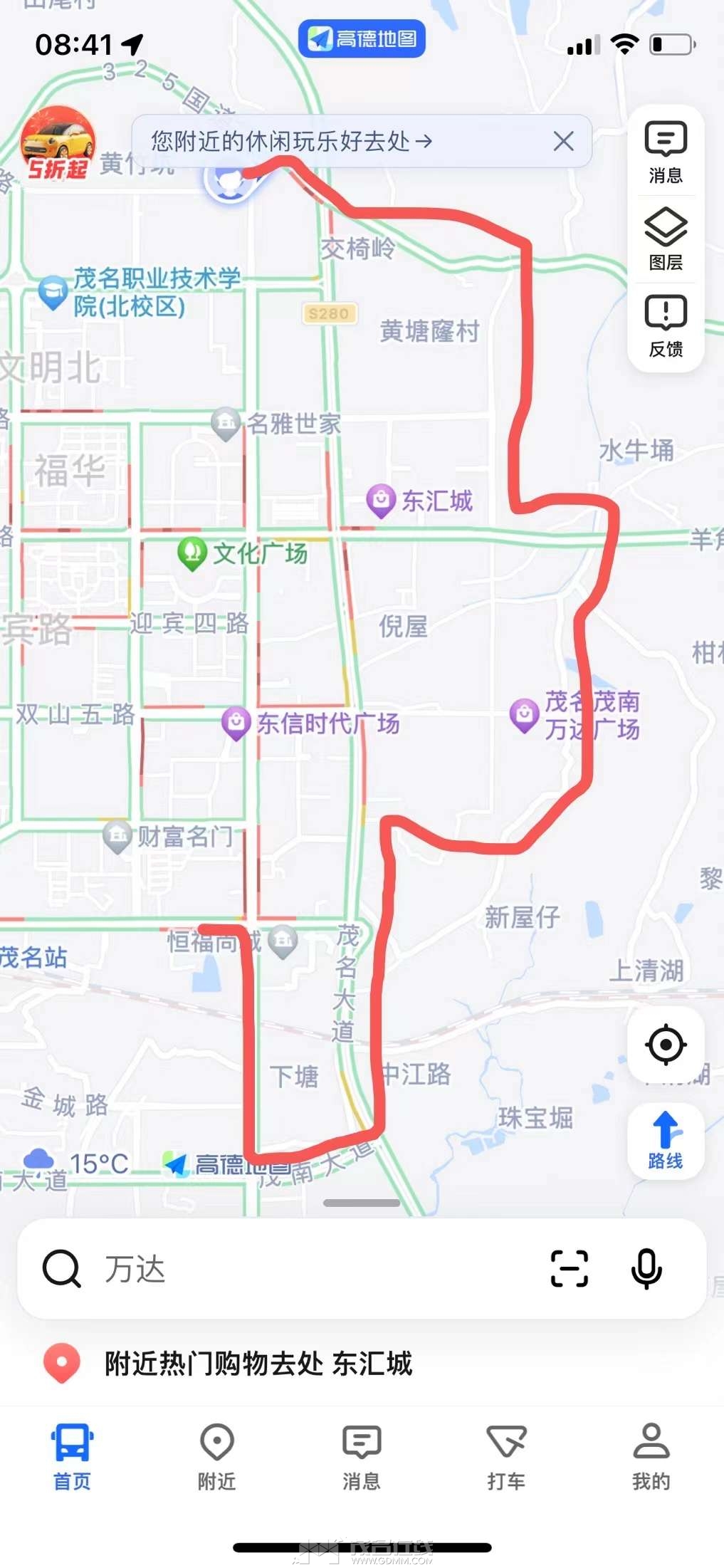This screenshot has width=724, height=1568.
Task: Switch to the 消息 tab in bottom bar
Action: [x=362, y=1457]
